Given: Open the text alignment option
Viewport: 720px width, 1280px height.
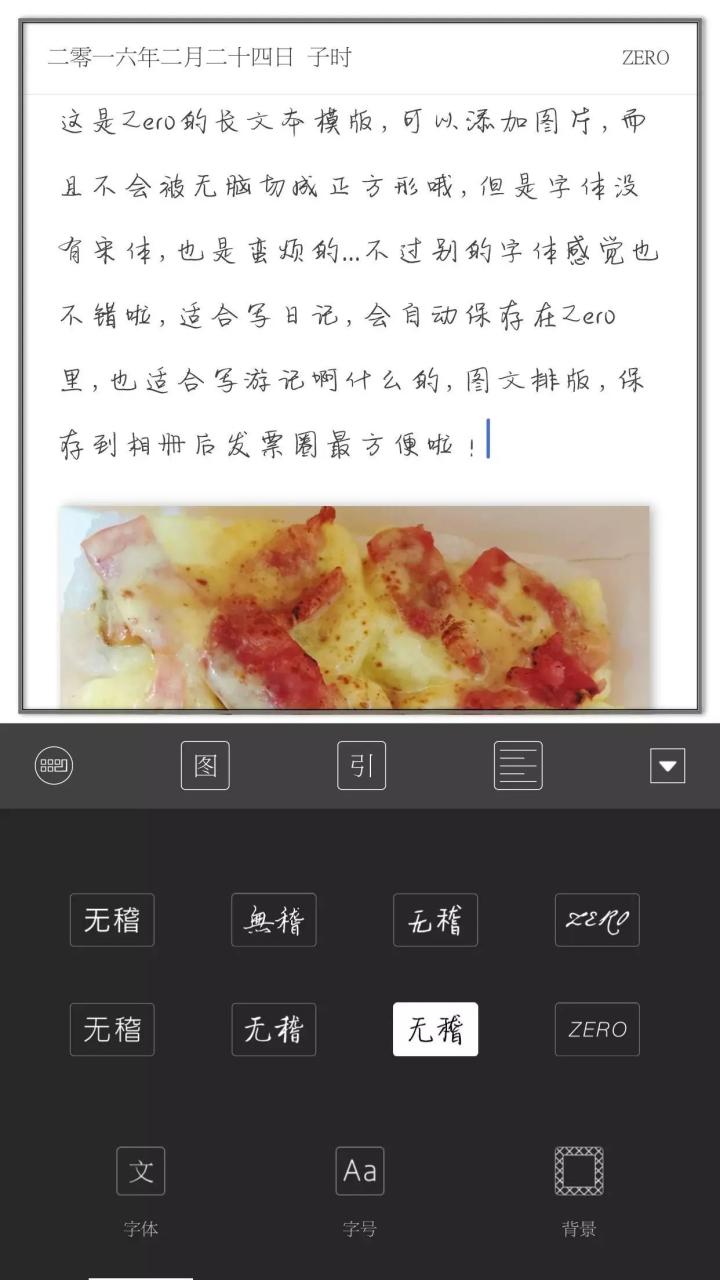Looking at the screenshot, I should (x=518, y=766).
